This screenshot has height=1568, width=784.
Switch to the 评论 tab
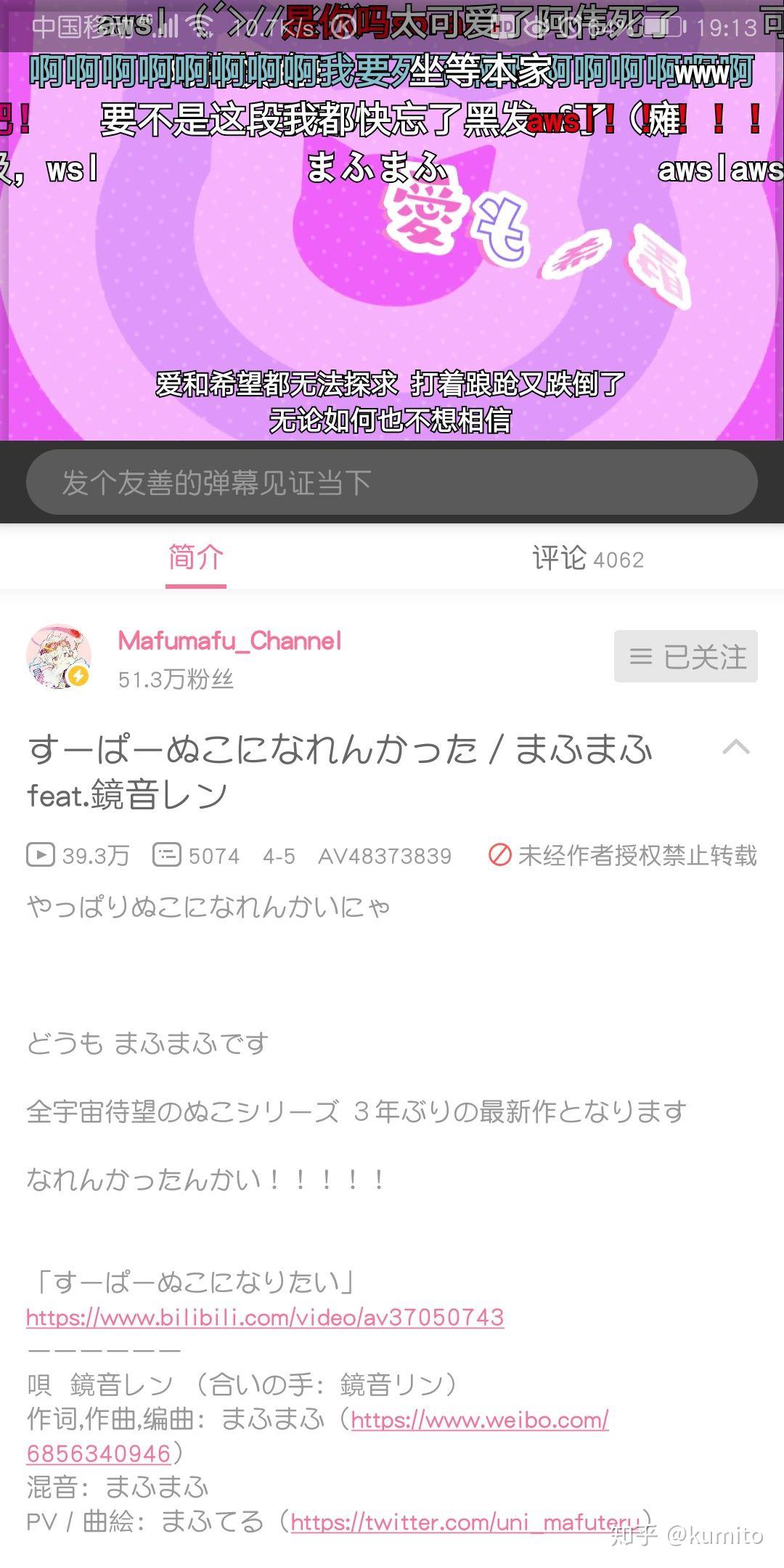(587, 558)
